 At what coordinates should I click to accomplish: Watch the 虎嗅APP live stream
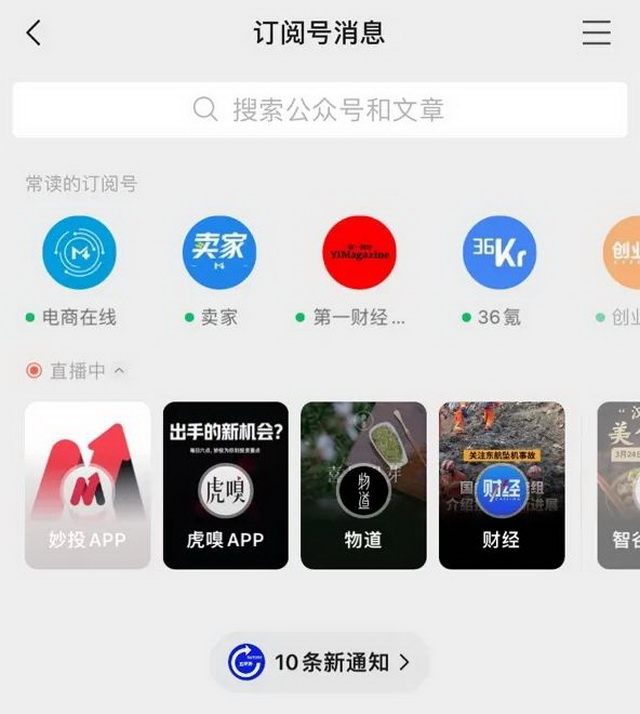pos(225,485)
